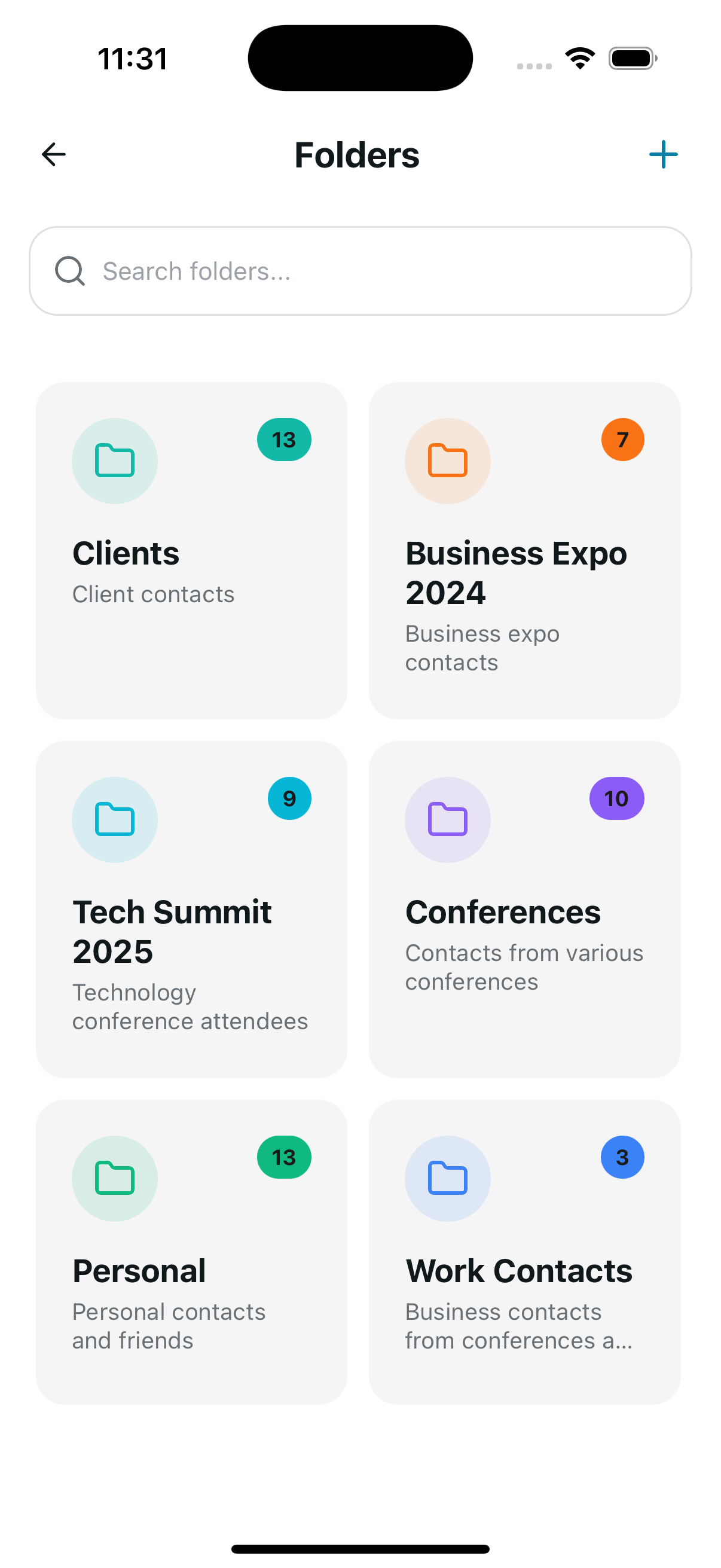721x1568 pixels.
Task: Tap the plus icon to create a folder
Action: coord(663,154)
